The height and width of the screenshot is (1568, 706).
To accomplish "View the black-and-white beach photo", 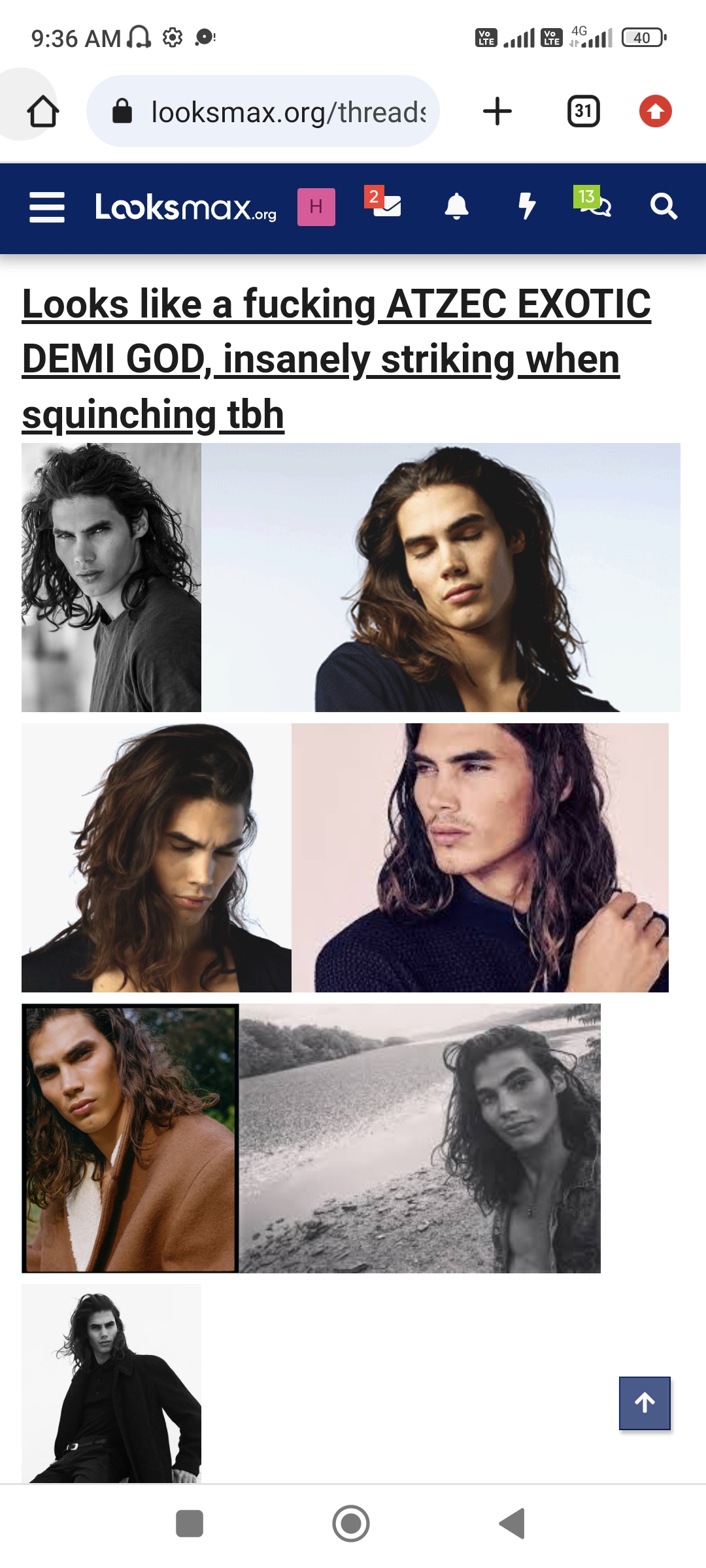I will (x=420, y=1138).
